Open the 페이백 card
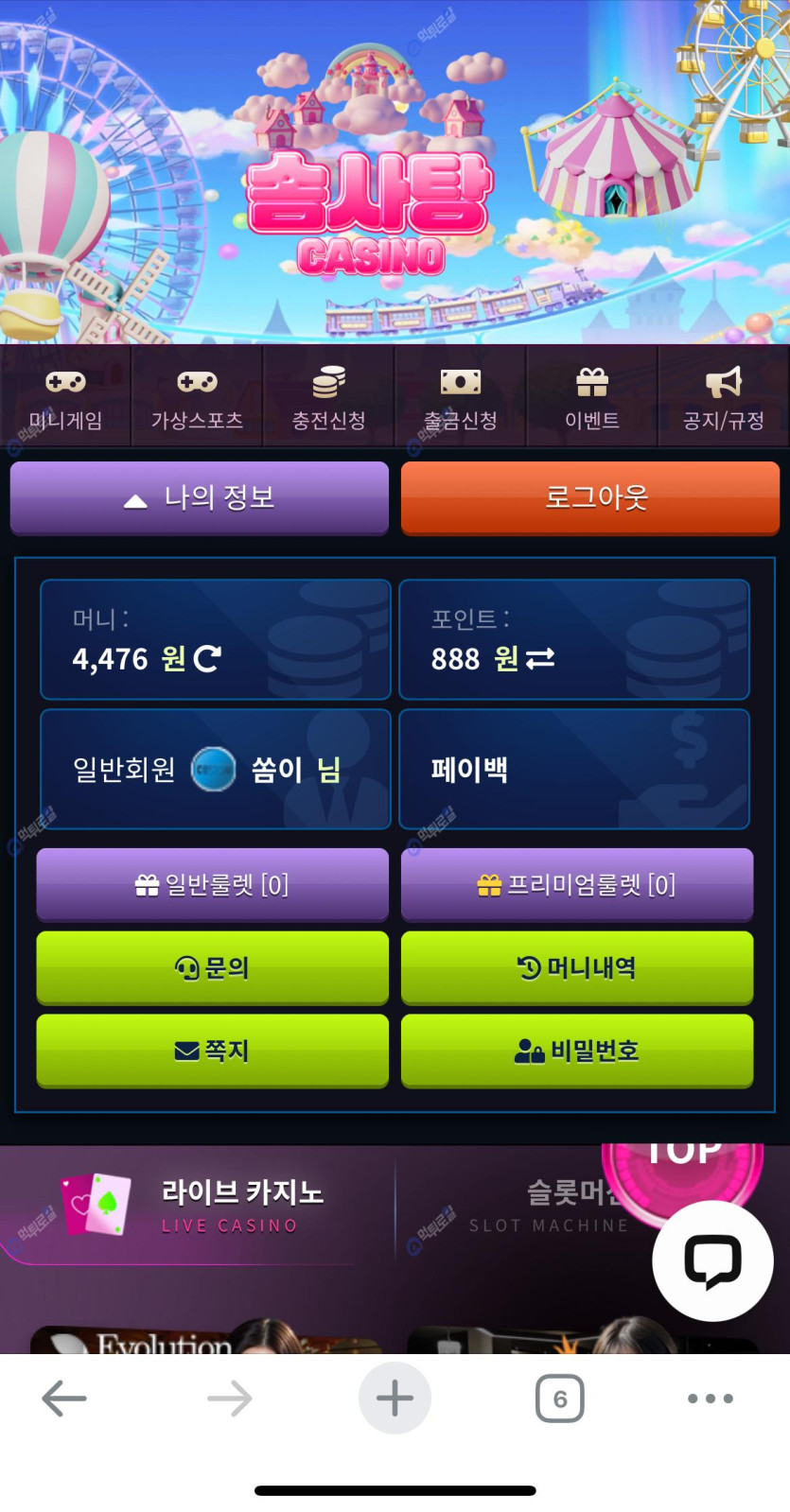The height and width of the screenshot is (1512, 790). 573,769
